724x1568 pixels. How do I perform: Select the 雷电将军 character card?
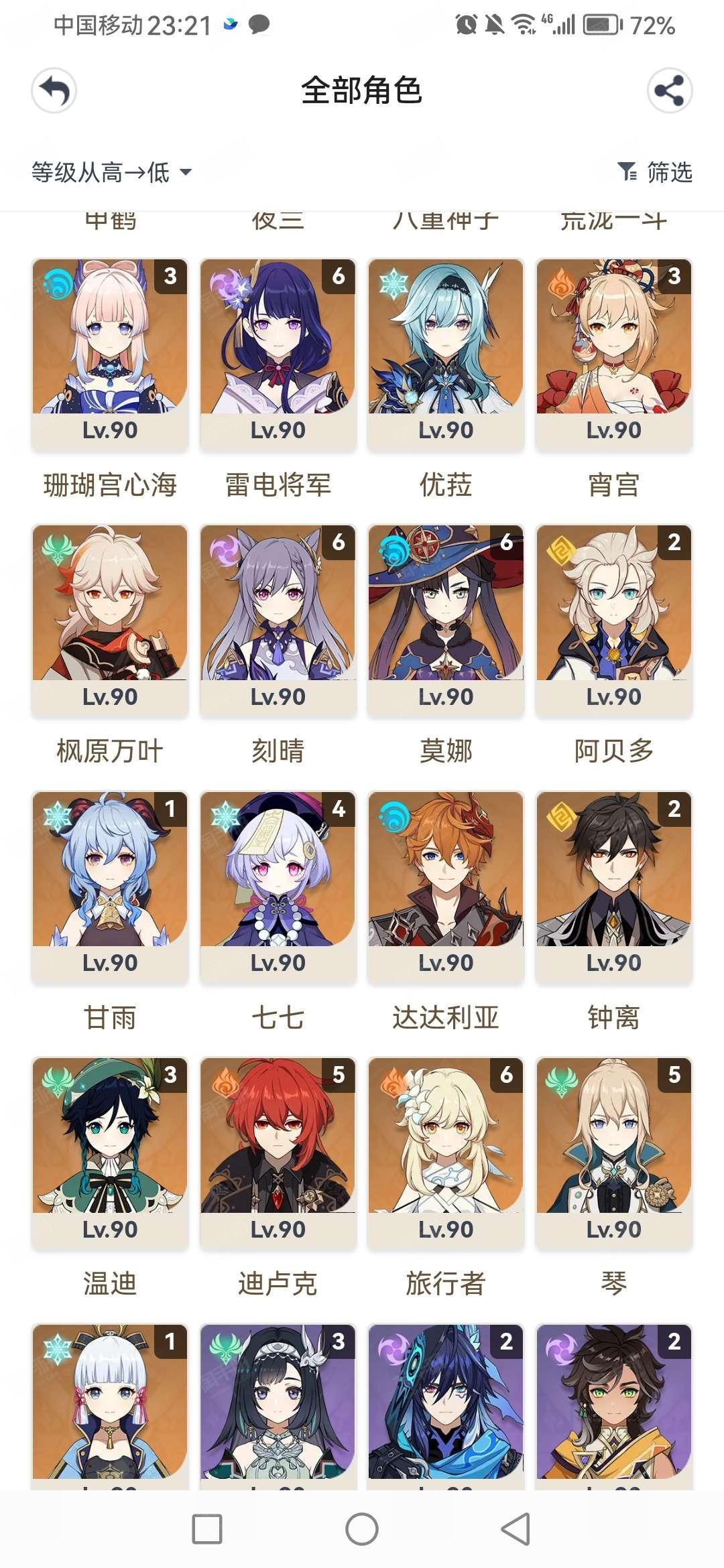(278, 354)
